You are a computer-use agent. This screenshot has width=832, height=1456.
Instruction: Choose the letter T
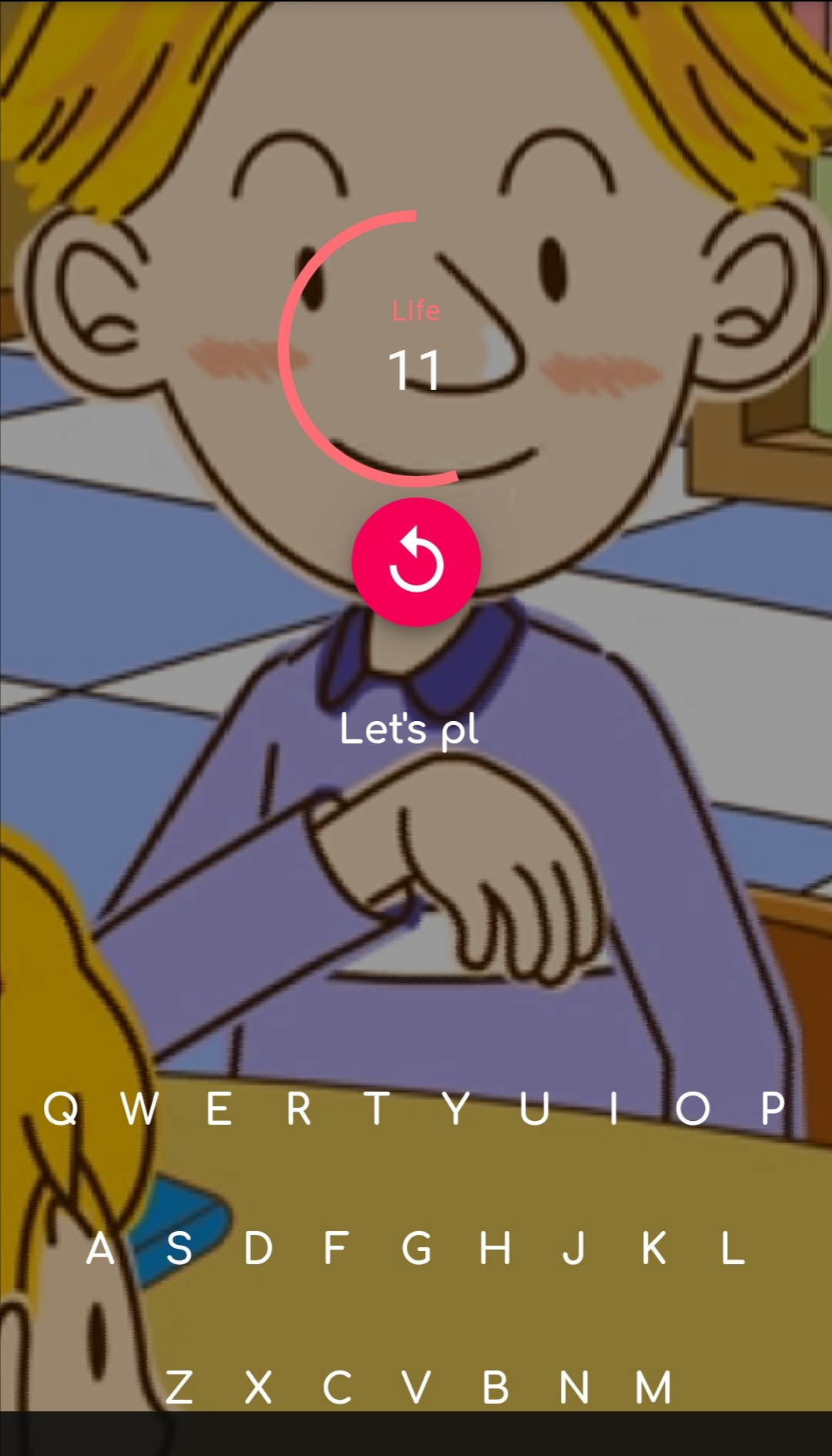[x=377, y=1109]
